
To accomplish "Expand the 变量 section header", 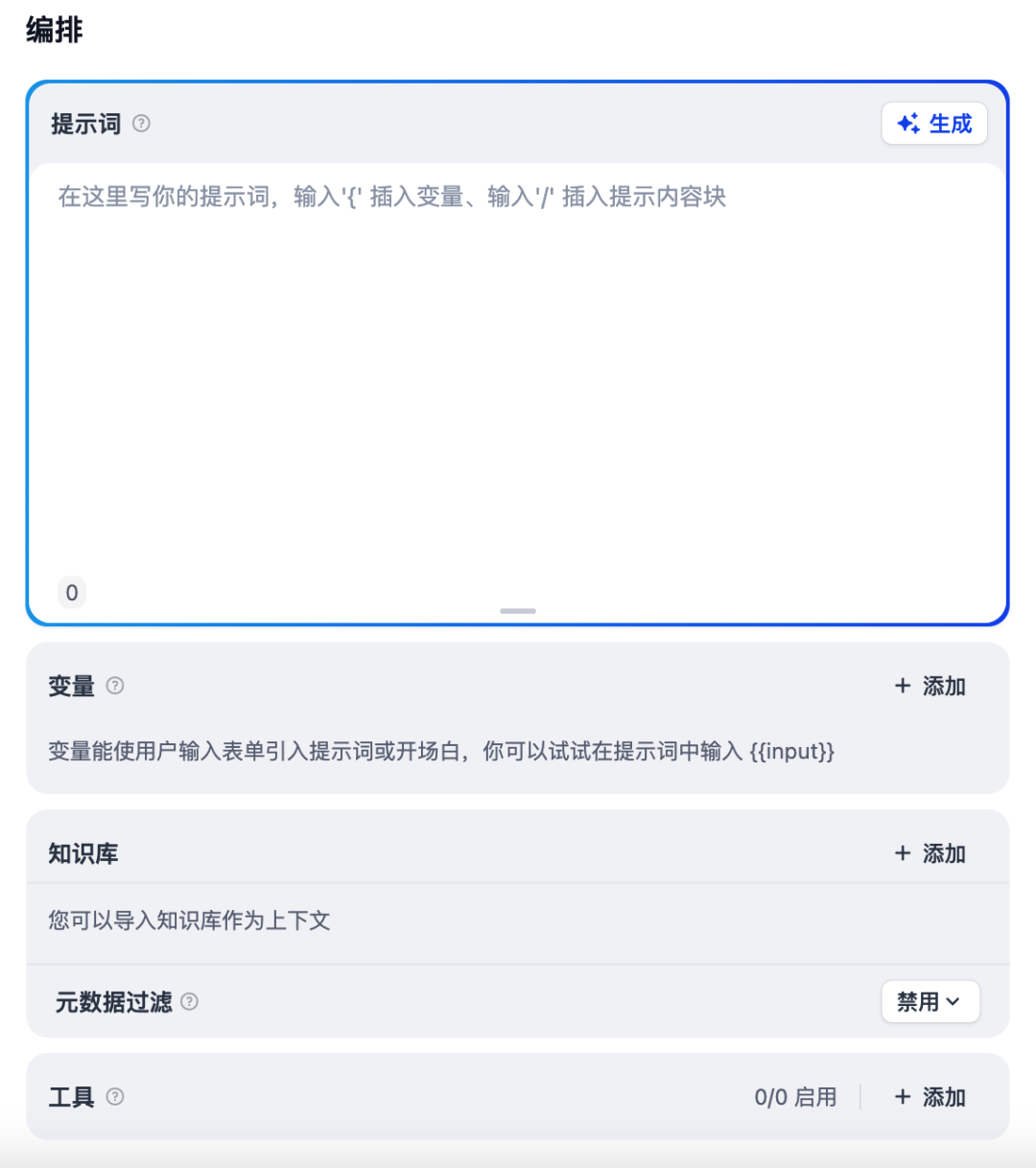I will (70, 686).
